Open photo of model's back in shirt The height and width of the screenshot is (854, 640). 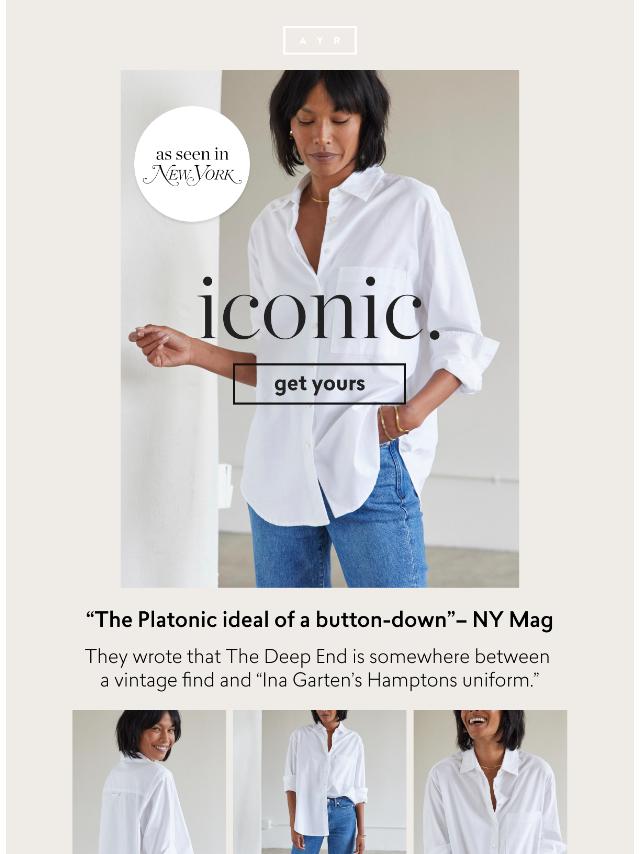[149, 781]
